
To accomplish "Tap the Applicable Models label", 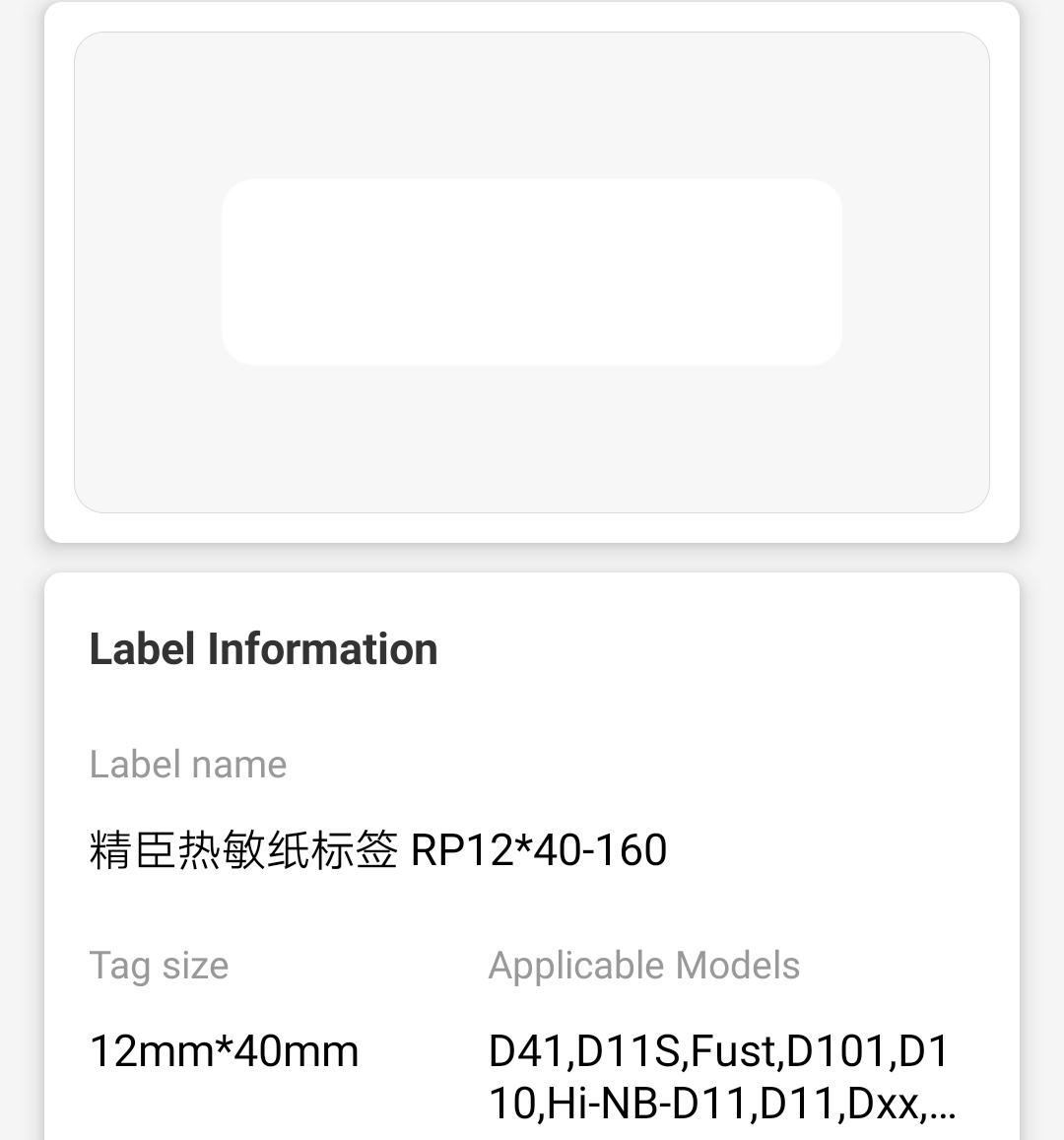I will point(643,966).
